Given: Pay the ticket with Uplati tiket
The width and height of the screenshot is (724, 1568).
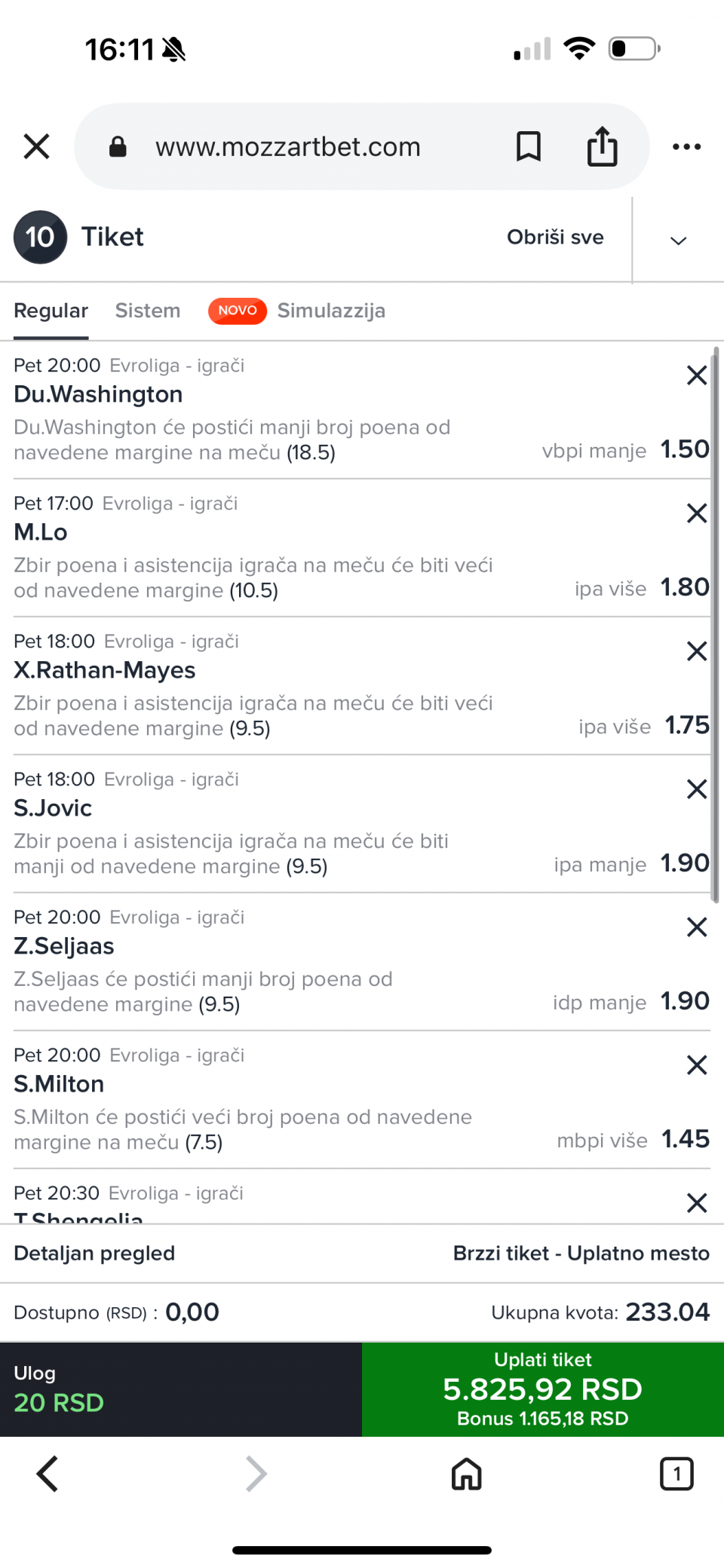Looking at the screenshot, I should pyautogui.click(x=542, y=1389).
